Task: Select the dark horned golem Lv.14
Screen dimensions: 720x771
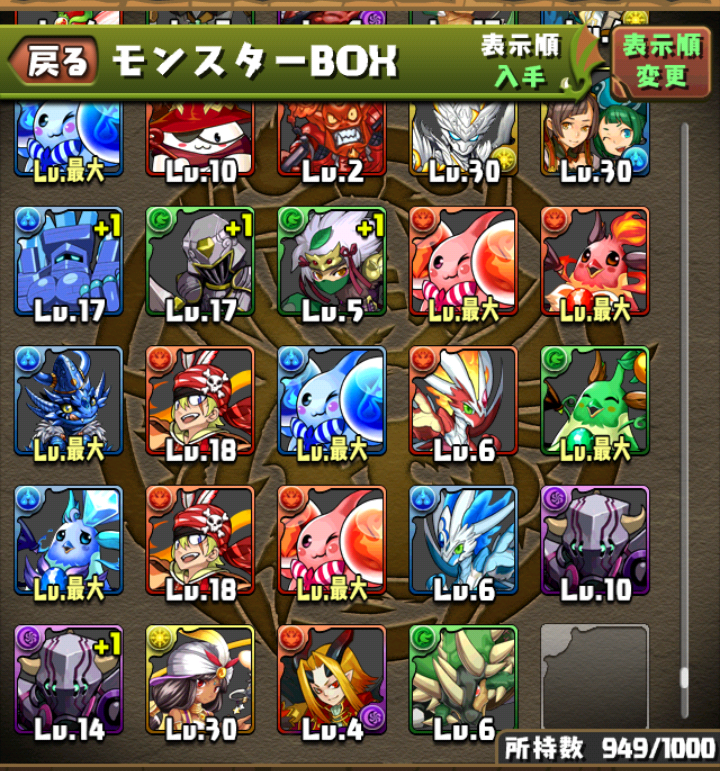Action: [x=68, y=681]
